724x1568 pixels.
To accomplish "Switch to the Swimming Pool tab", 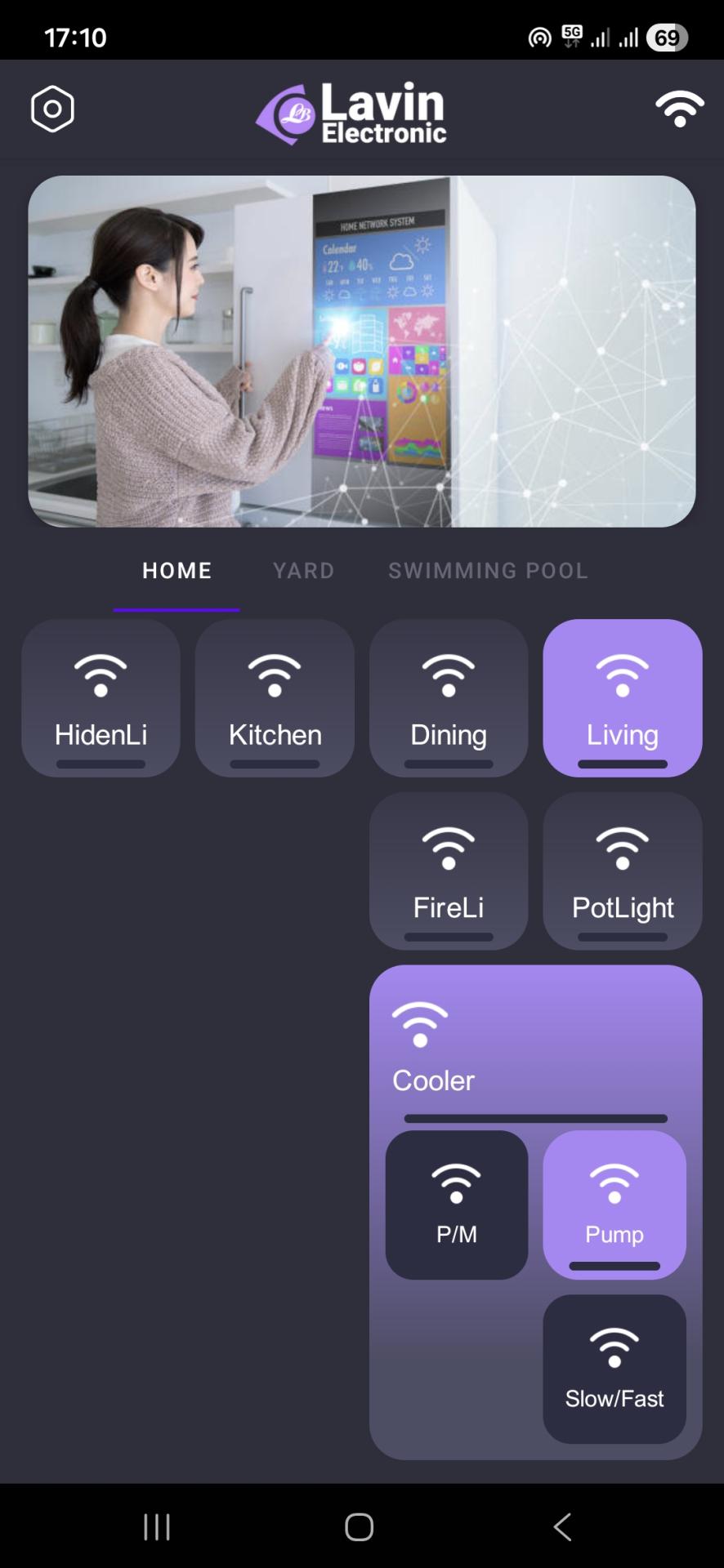I will click(x=488, y=570).
